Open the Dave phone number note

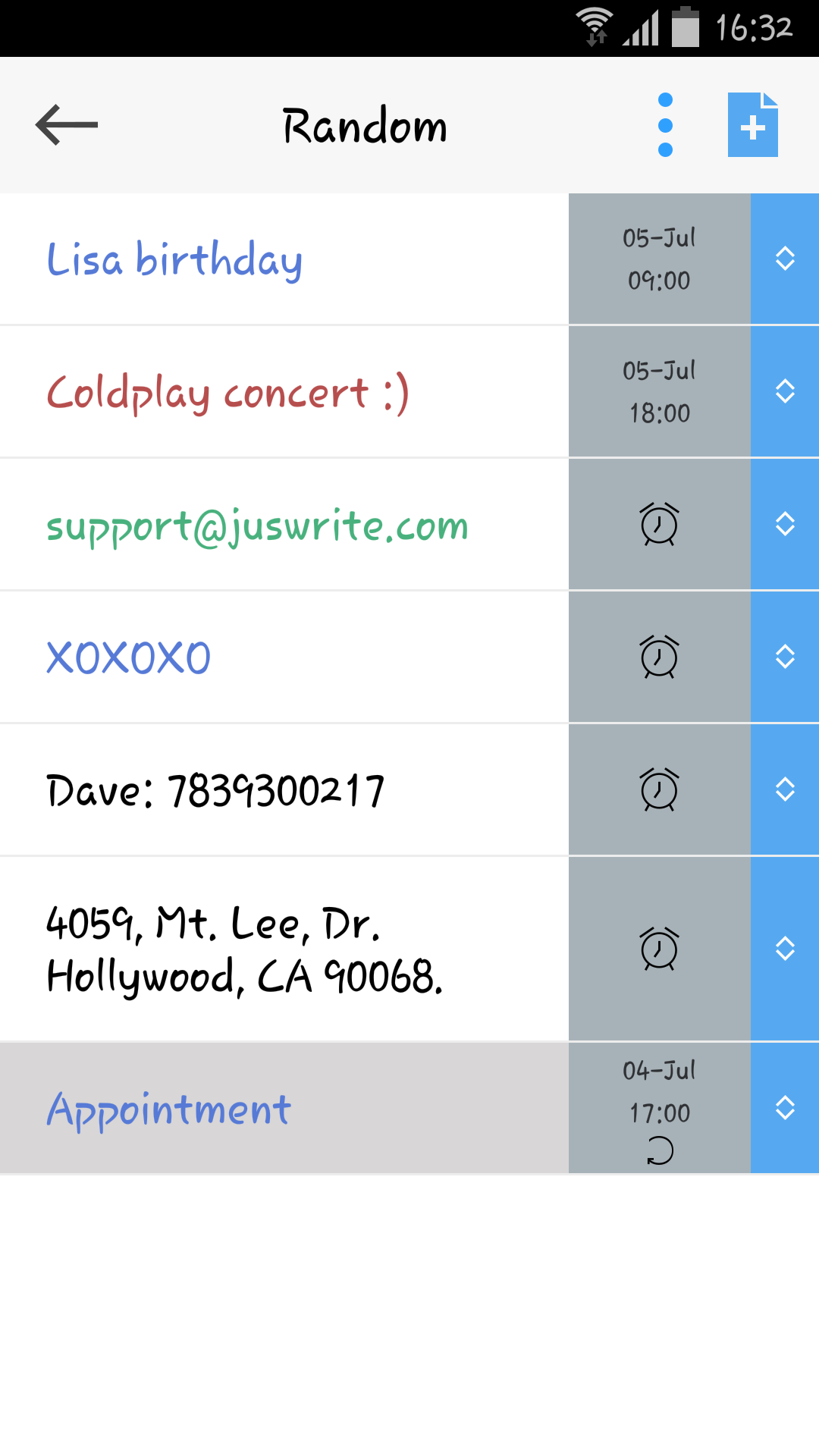point(284,790)
